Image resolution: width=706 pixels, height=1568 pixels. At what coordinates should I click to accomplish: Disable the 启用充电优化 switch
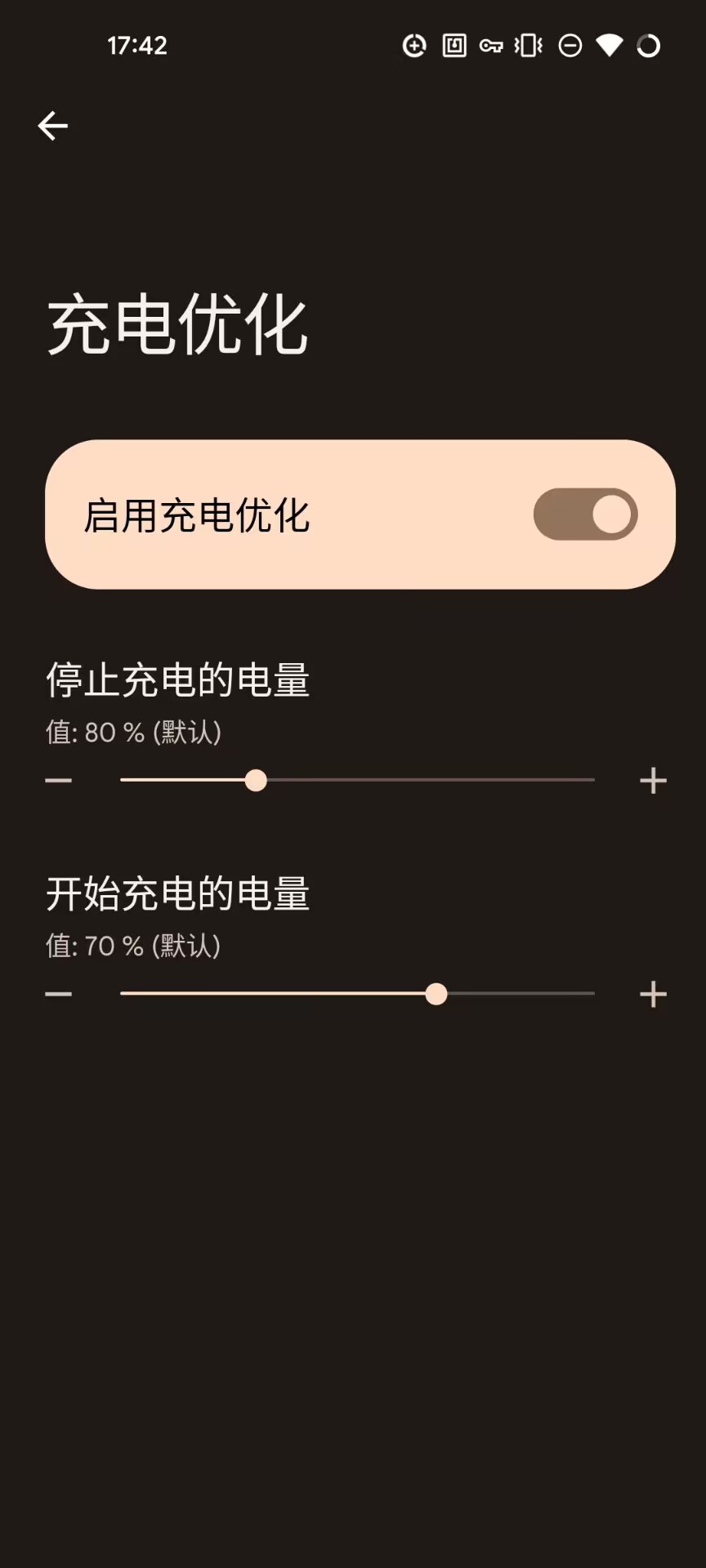click(x=585, y=514)
